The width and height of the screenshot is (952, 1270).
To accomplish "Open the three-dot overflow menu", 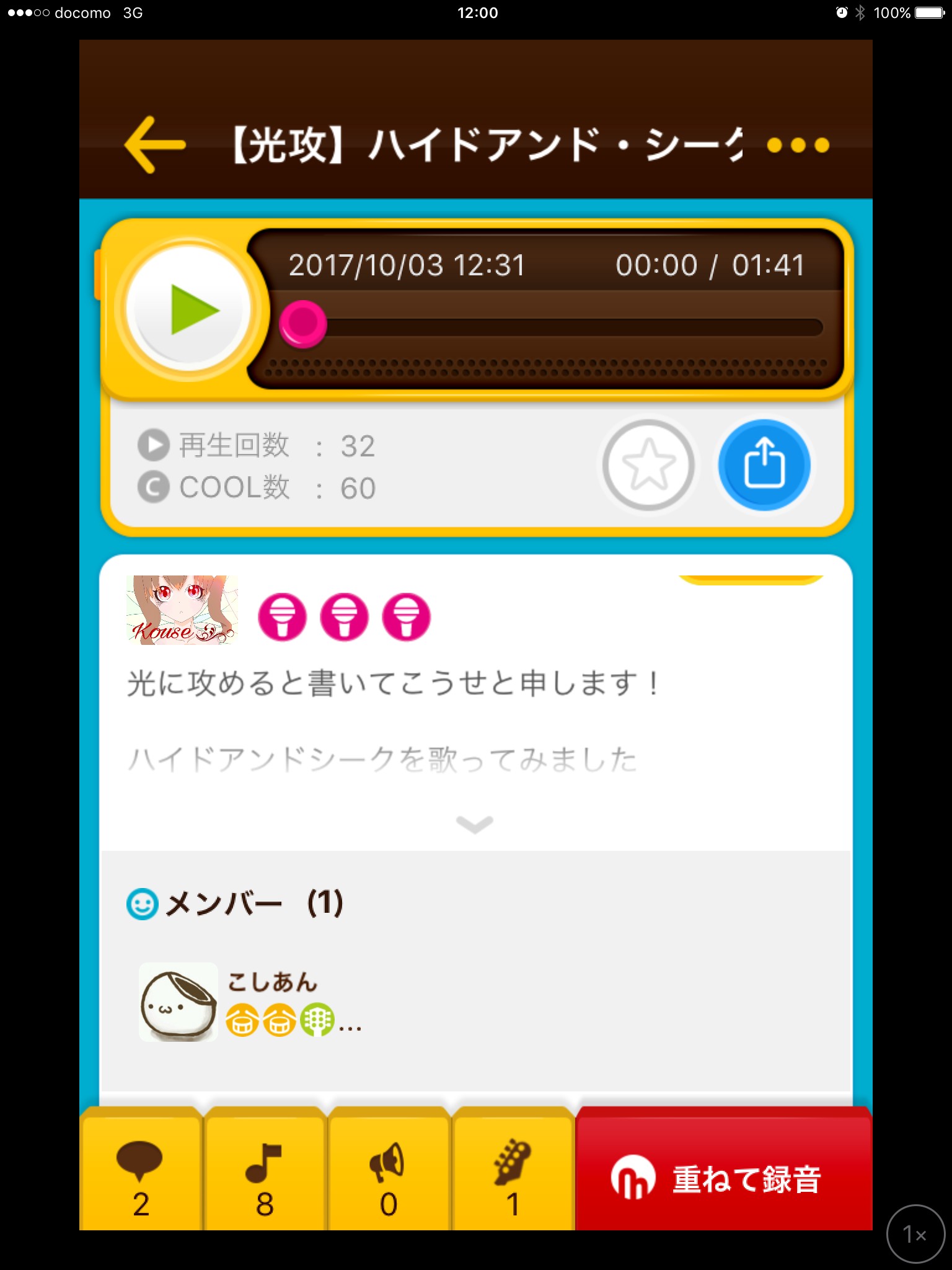I will tap(798, 145).
